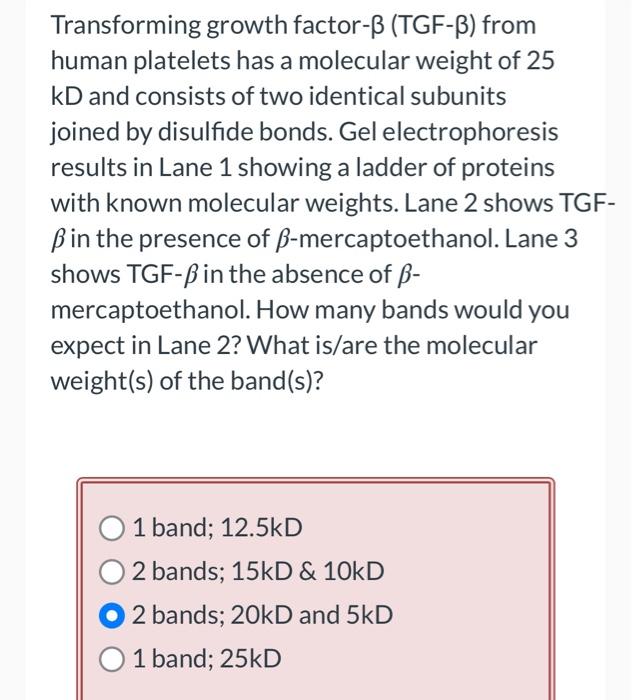
Task: Choose 2 bands; 15kD & 10kD option
Action: (x=114, y=571)
